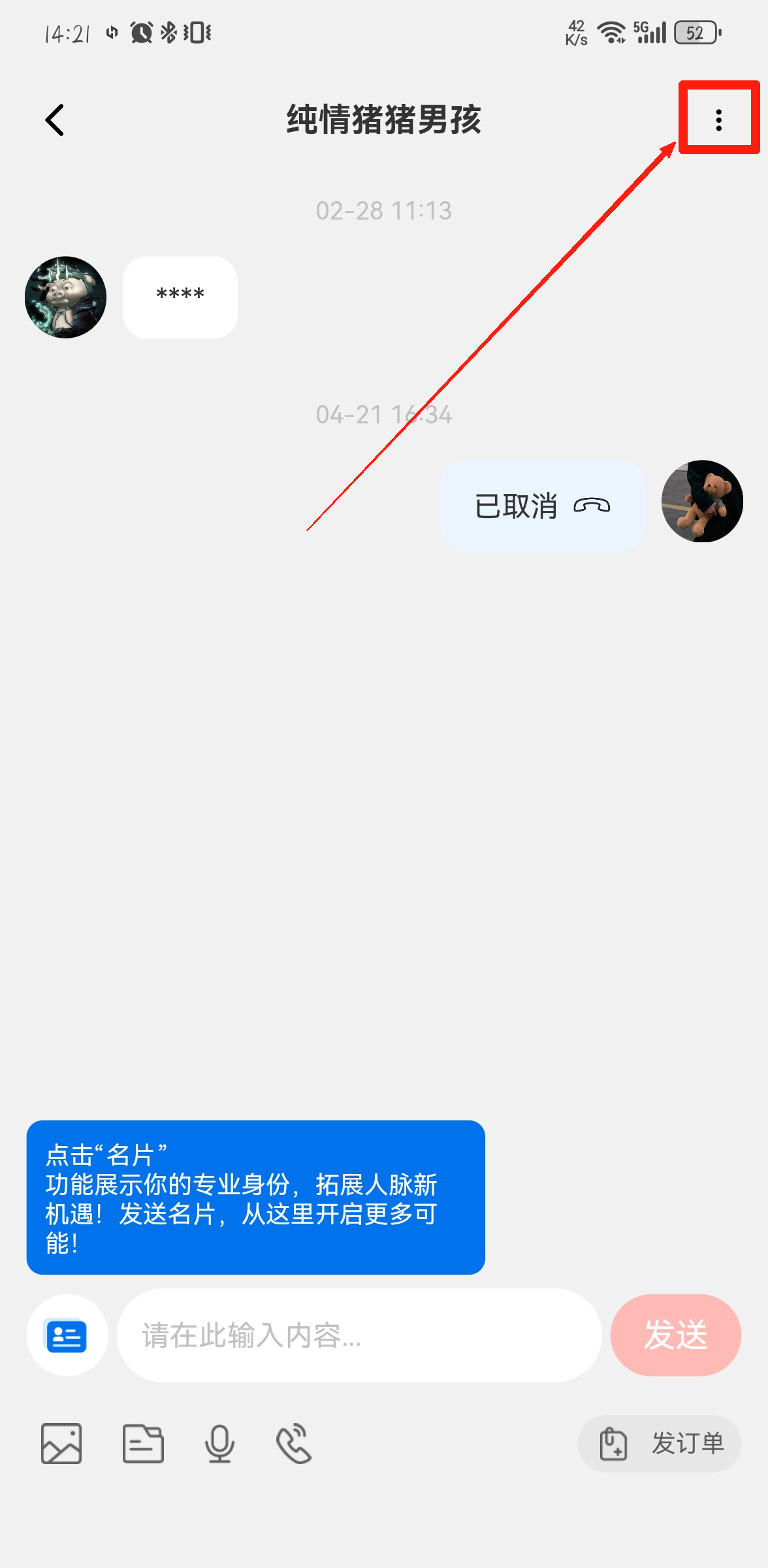Focus the 请在此输入内容 message field
Screen dimensions: 768x1568
359,1335
